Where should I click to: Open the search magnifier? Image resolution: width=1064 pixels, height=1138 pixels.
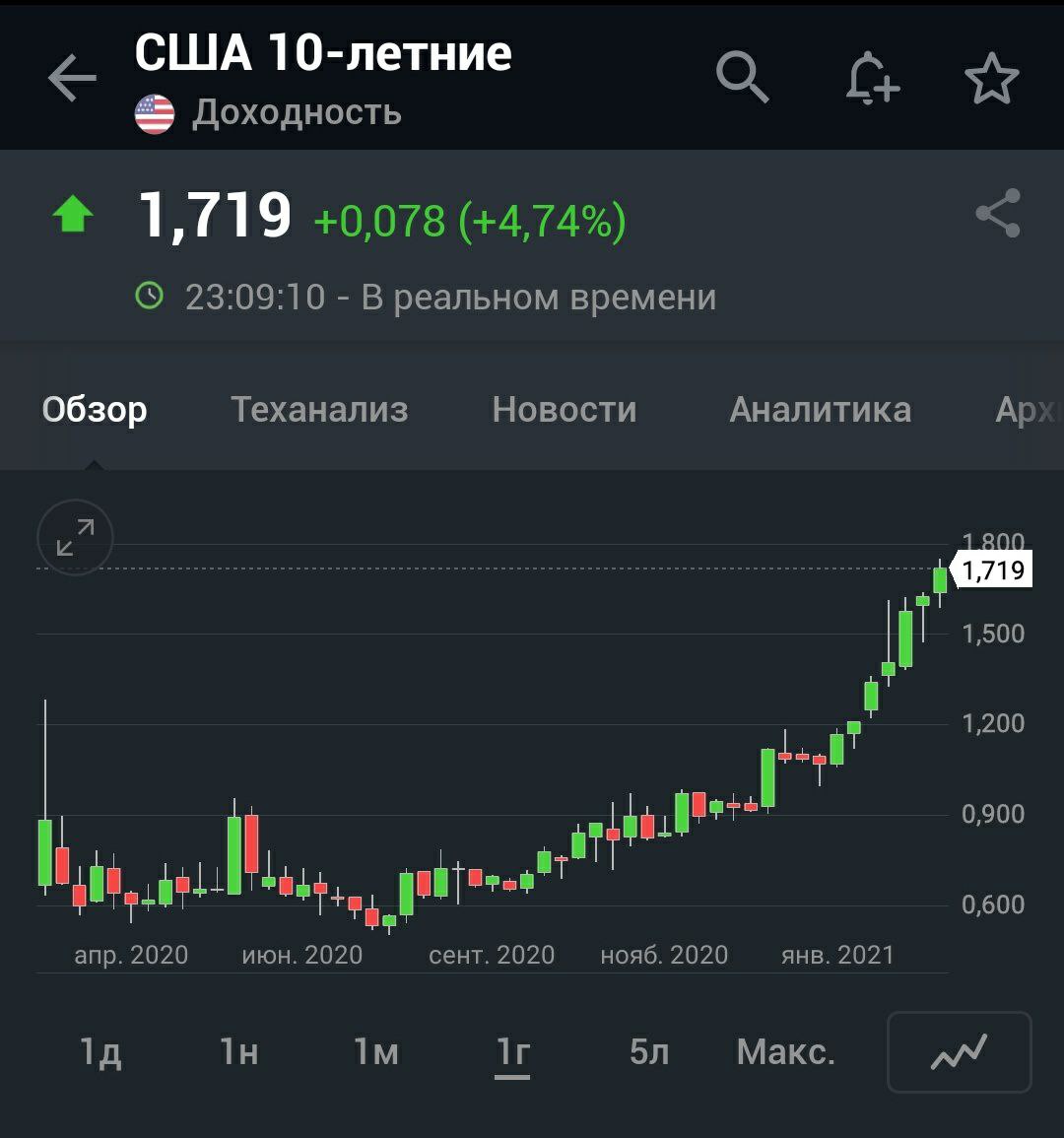742,77
